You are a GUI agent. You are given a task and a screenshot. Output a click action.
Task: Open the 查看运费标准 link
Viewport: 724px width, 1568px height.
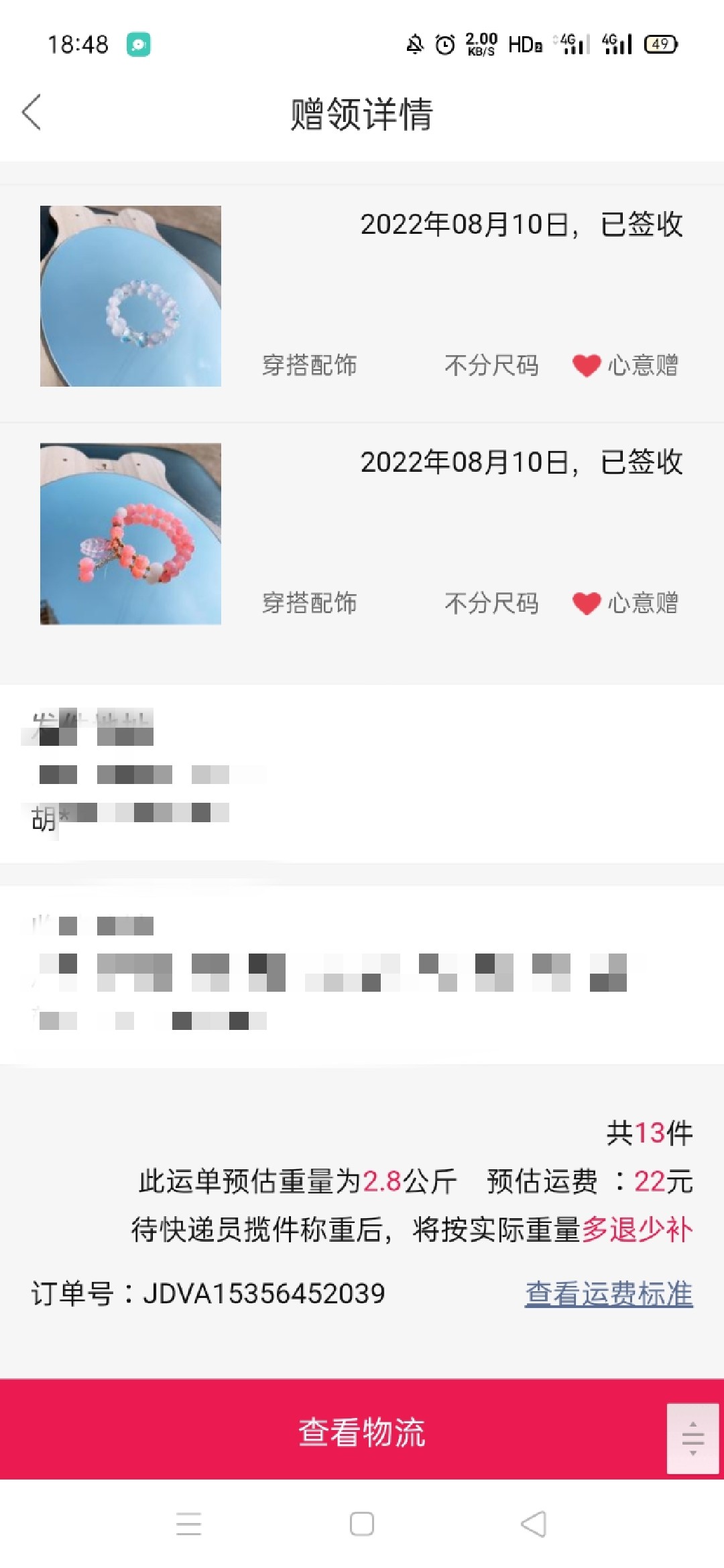pyautogui.click(x=608, y=1293)
